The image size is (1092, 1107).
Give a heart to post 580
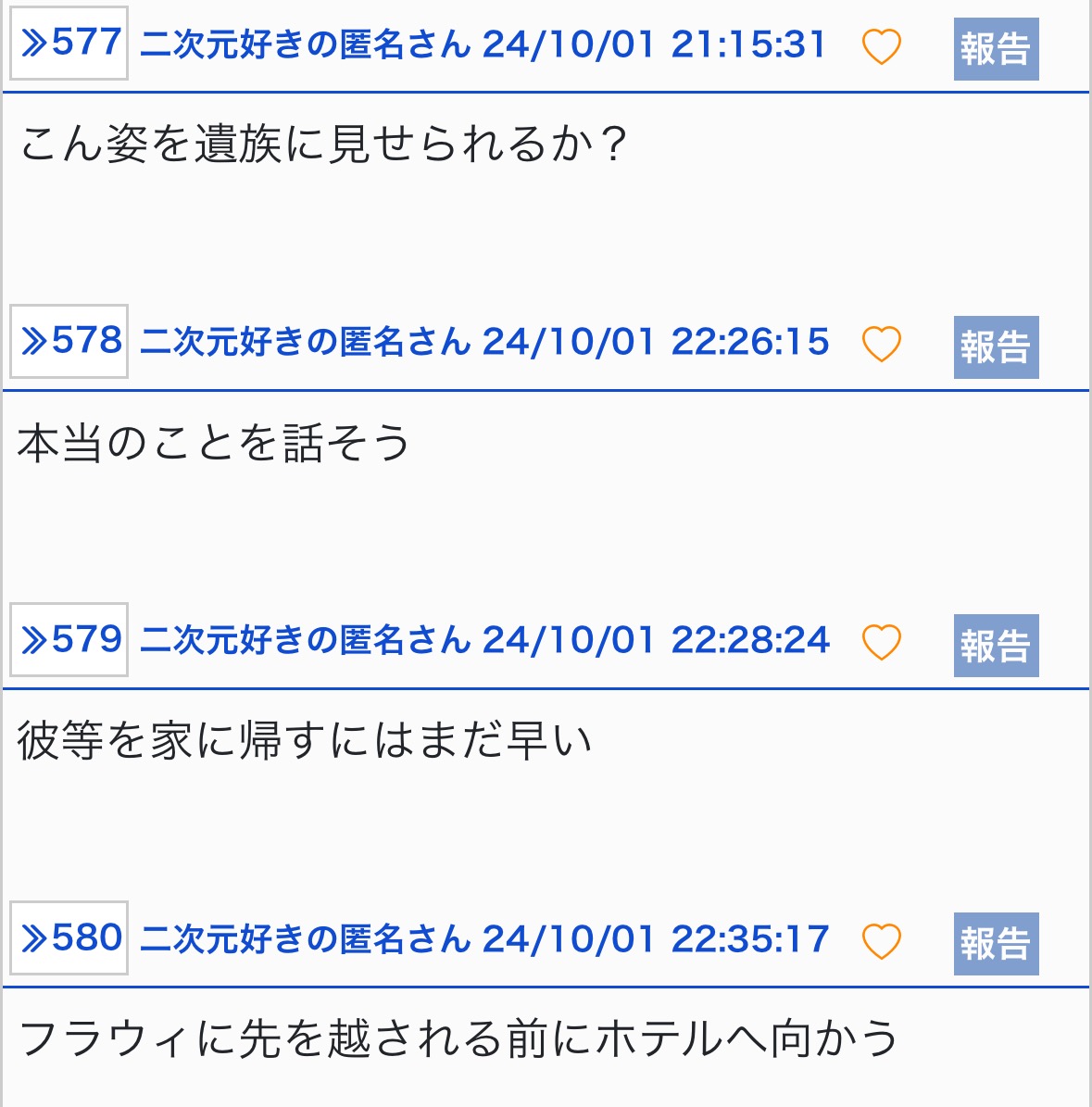881,941
